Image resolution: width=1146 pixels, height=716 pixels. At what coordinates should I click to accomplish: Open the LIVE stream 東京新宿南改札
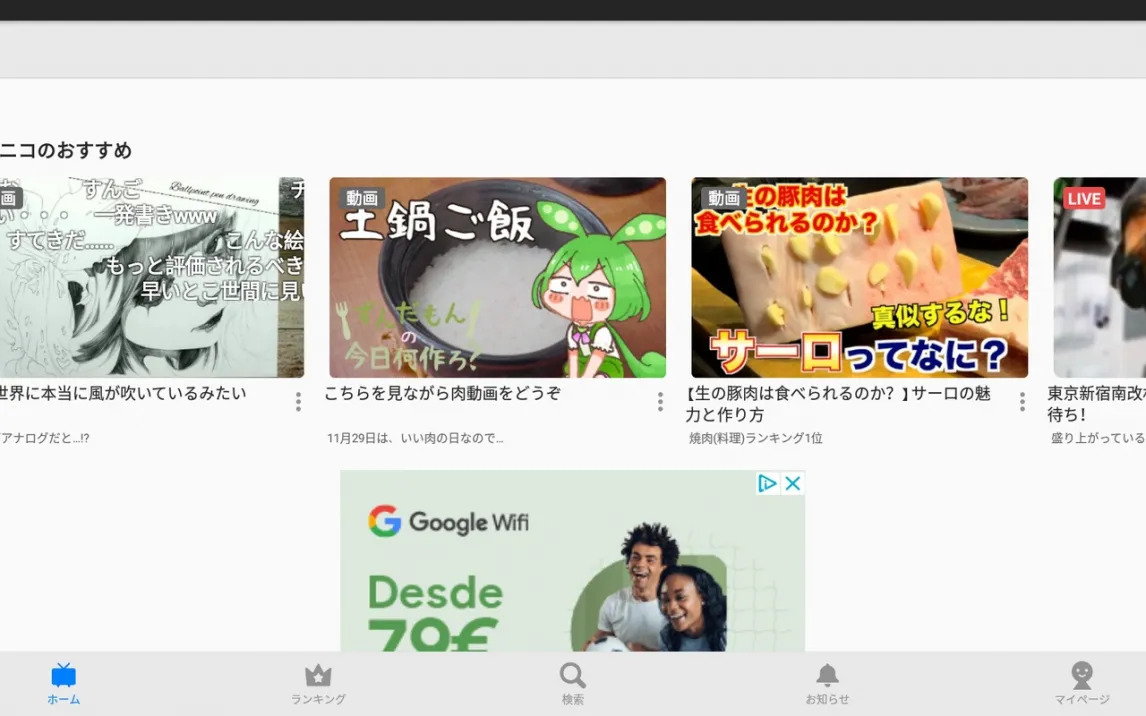pos(1099,278)
